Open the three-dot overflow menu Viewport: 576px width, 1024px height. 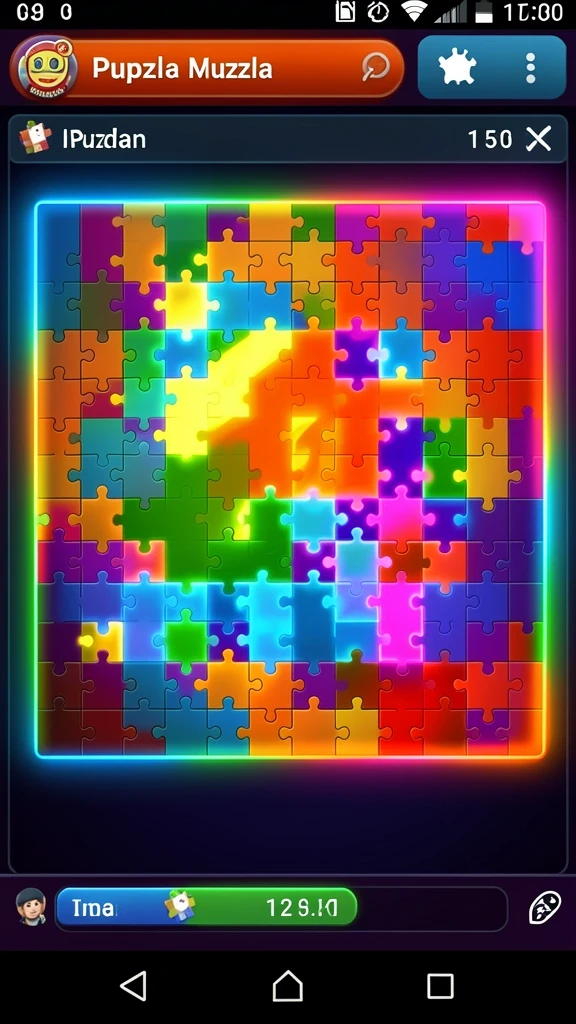click(530, 68)
